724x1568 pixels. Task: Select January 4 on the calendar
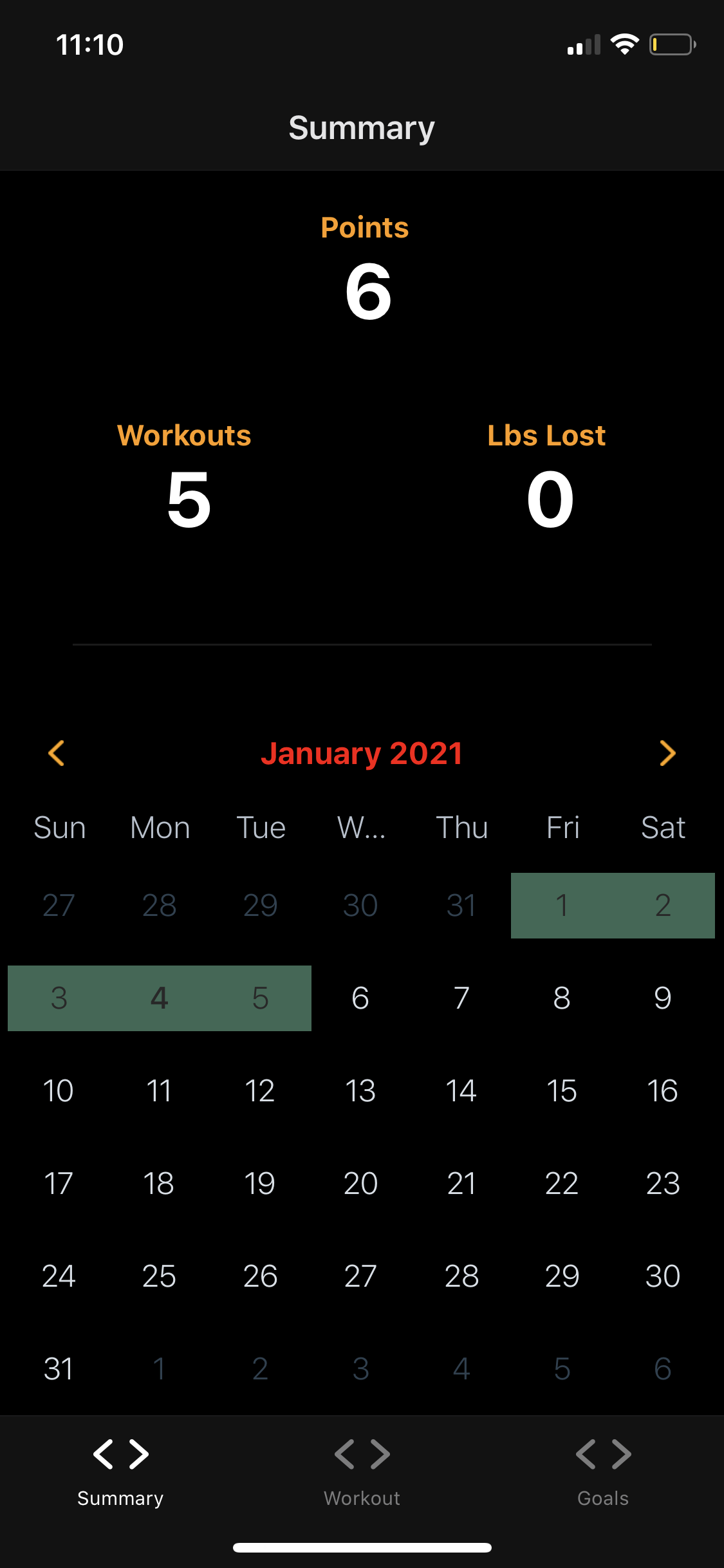159,998
